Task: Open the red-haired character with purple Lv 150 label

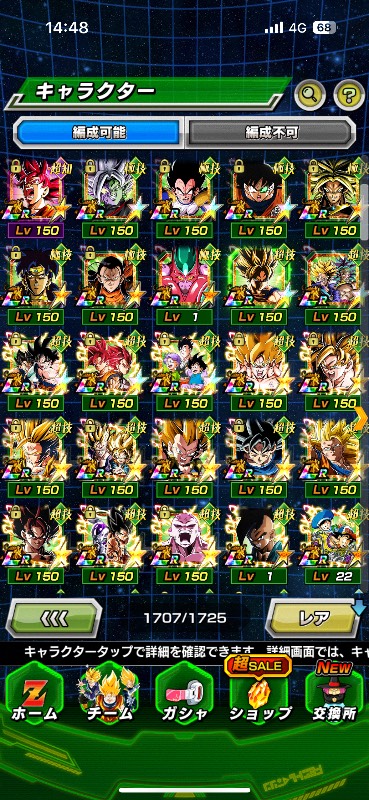Action: pos(35,199)
